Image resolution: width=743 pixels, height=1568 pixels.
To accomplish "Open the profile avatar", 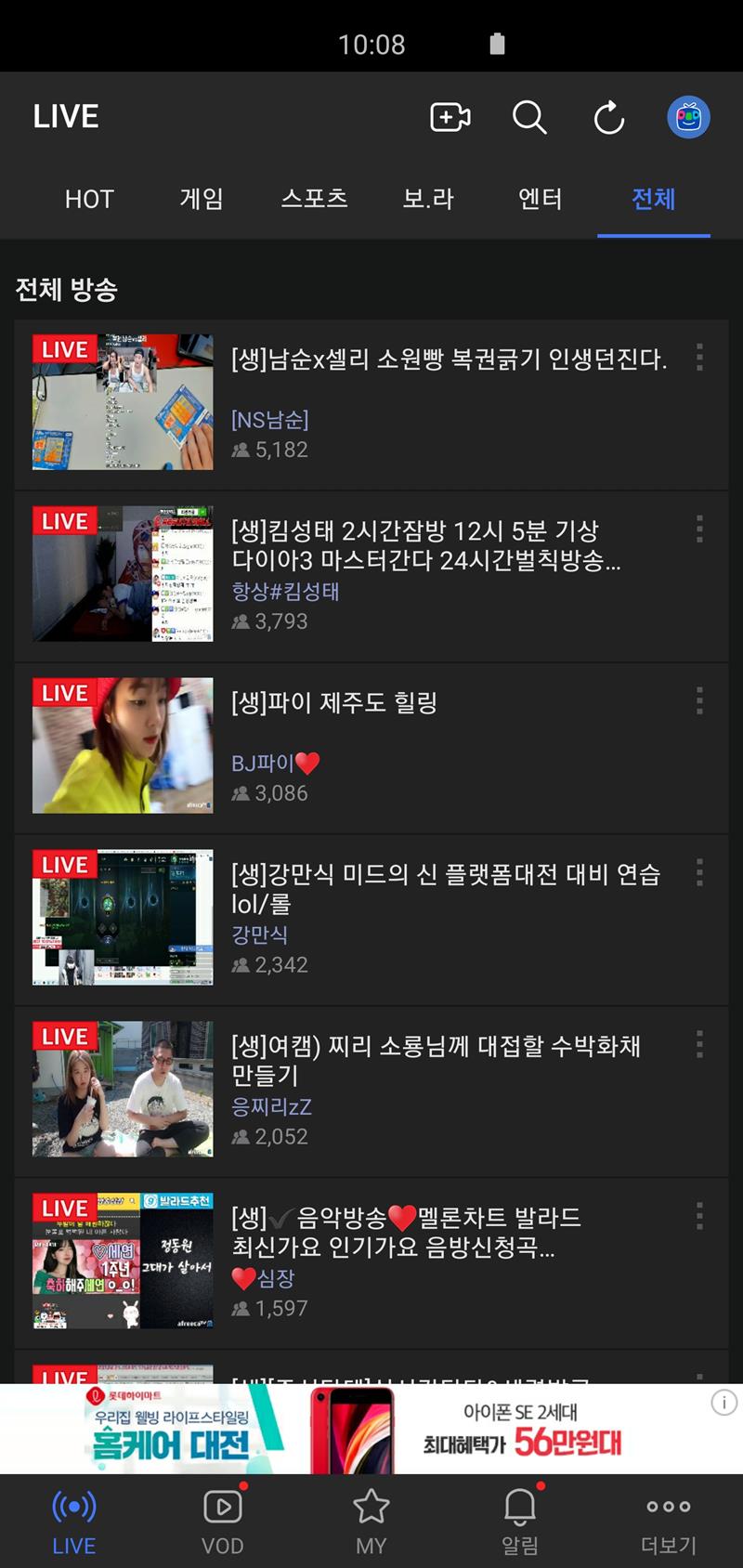I will [688, 117].
